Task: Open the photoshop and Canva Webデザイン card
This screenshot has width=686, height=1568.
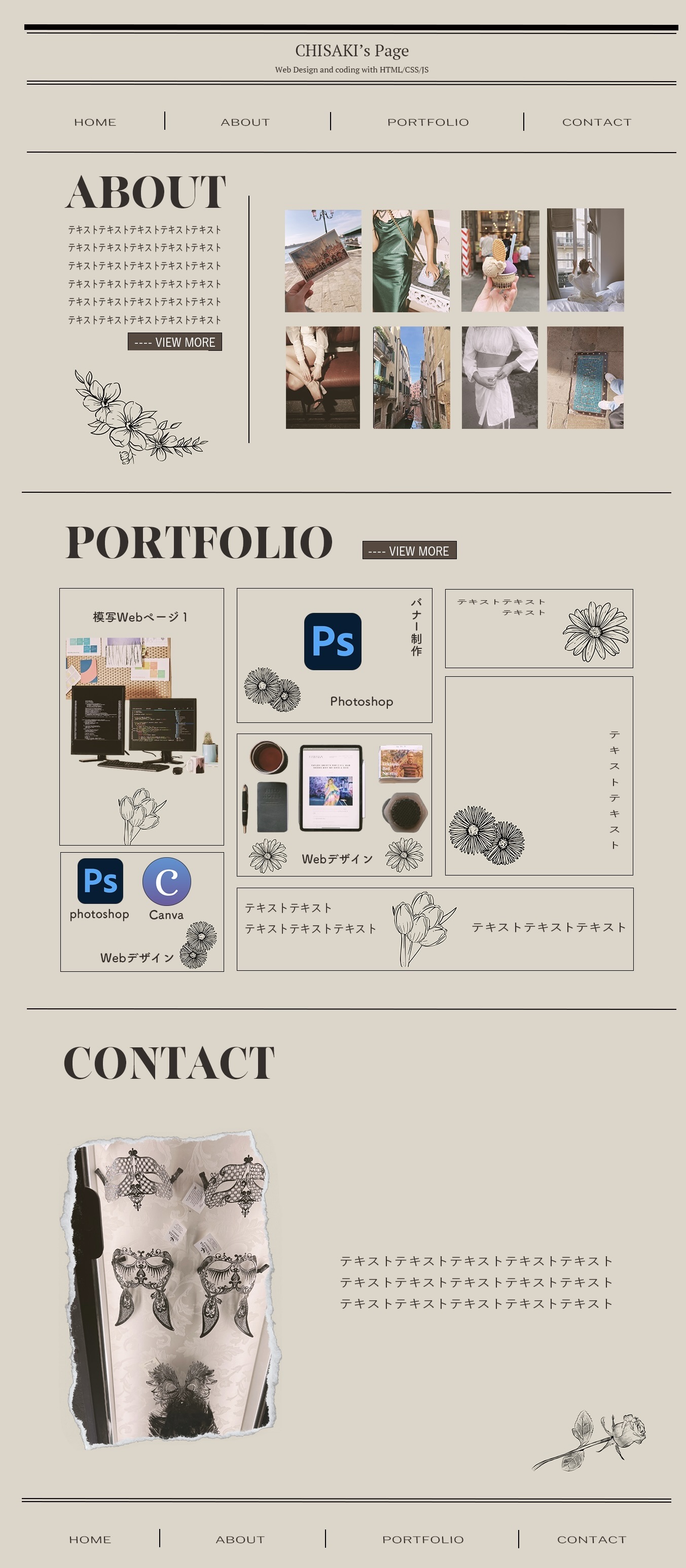Action: (142, 912)
